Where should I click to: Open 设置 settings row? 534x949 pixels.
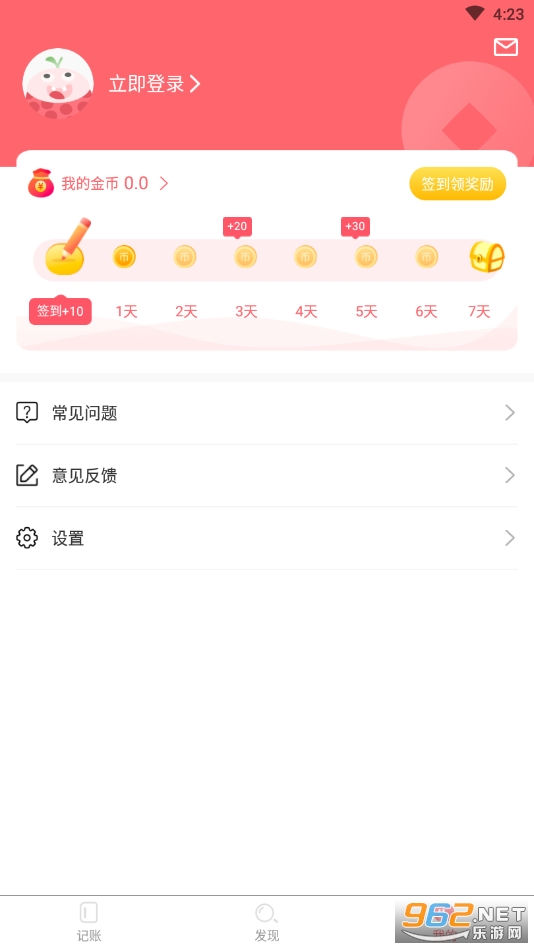(267, 538)
